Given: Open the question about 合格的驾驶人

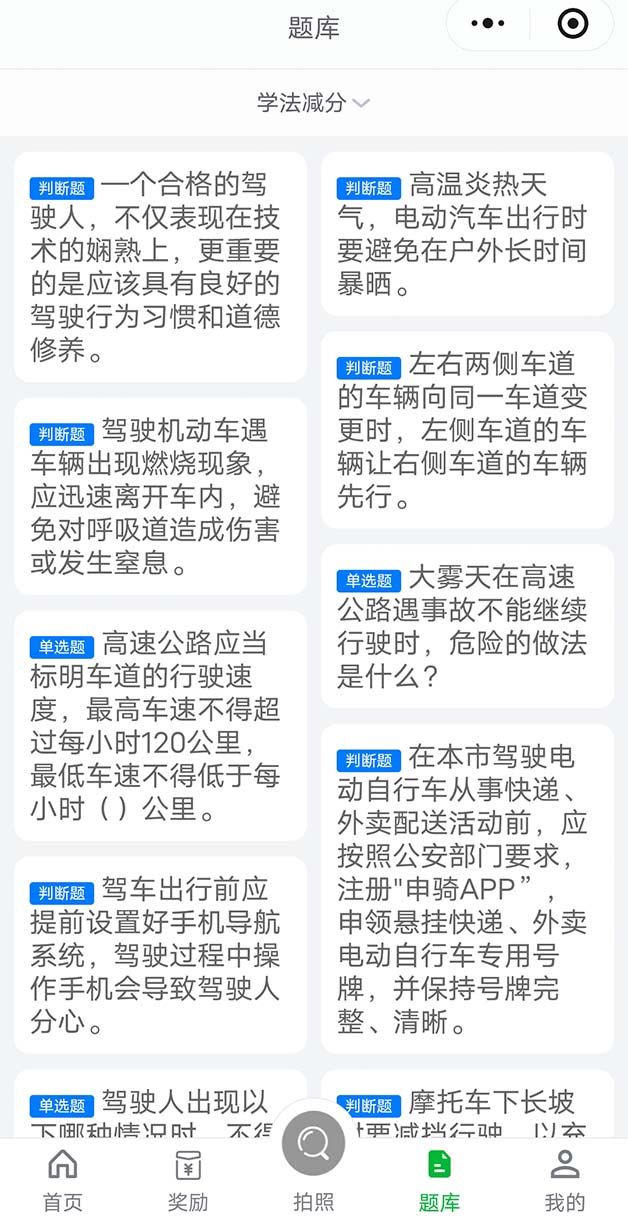Looking at the screenshot, I should pos(160,267).
